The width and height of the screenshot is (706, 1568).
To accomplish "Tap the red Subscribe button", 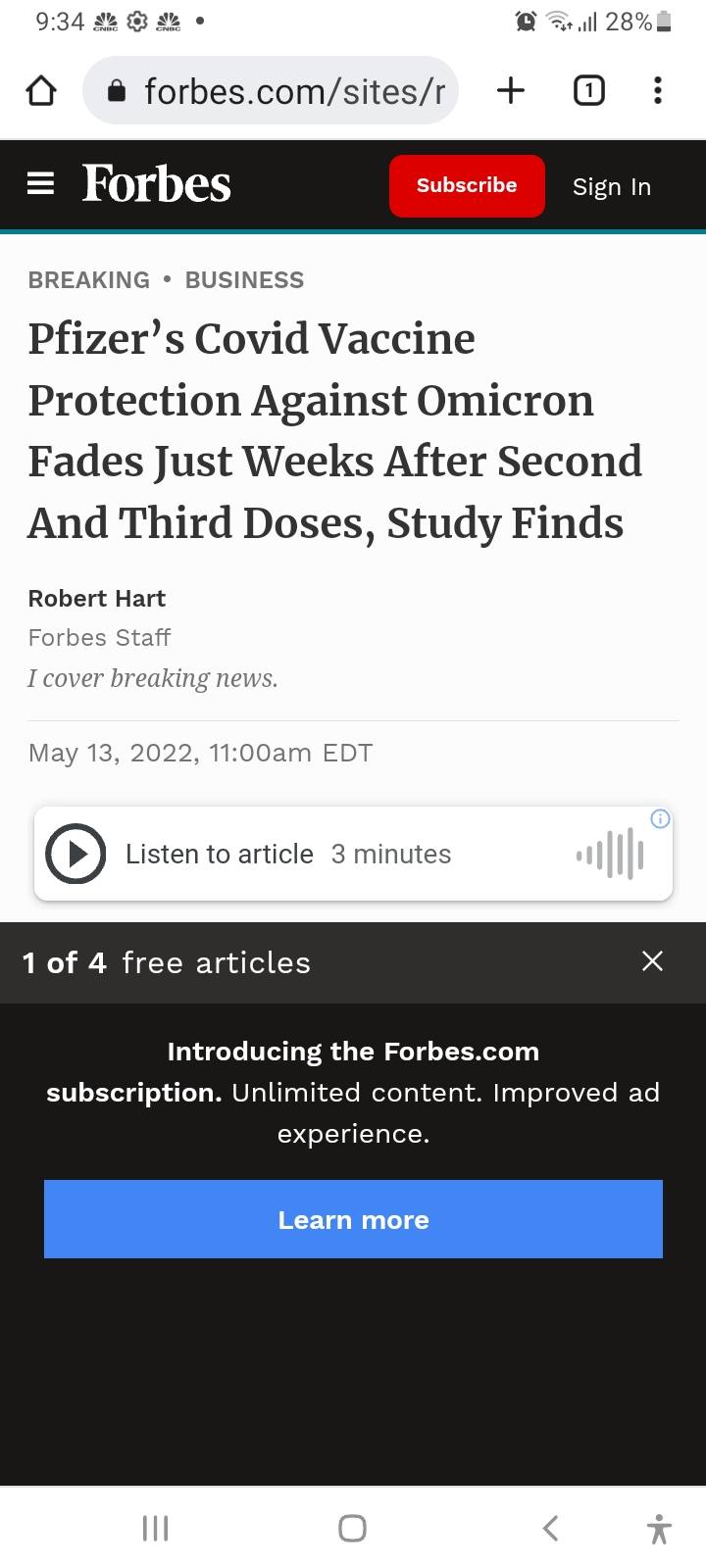I will pos(467,185).
